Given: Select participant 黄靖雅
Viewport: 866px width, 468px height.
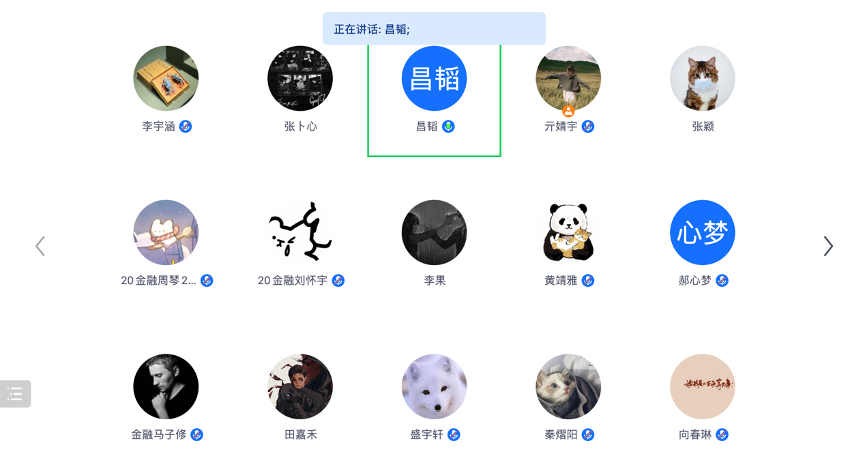Looking at the screenshot, I should [x=568, y=233].
